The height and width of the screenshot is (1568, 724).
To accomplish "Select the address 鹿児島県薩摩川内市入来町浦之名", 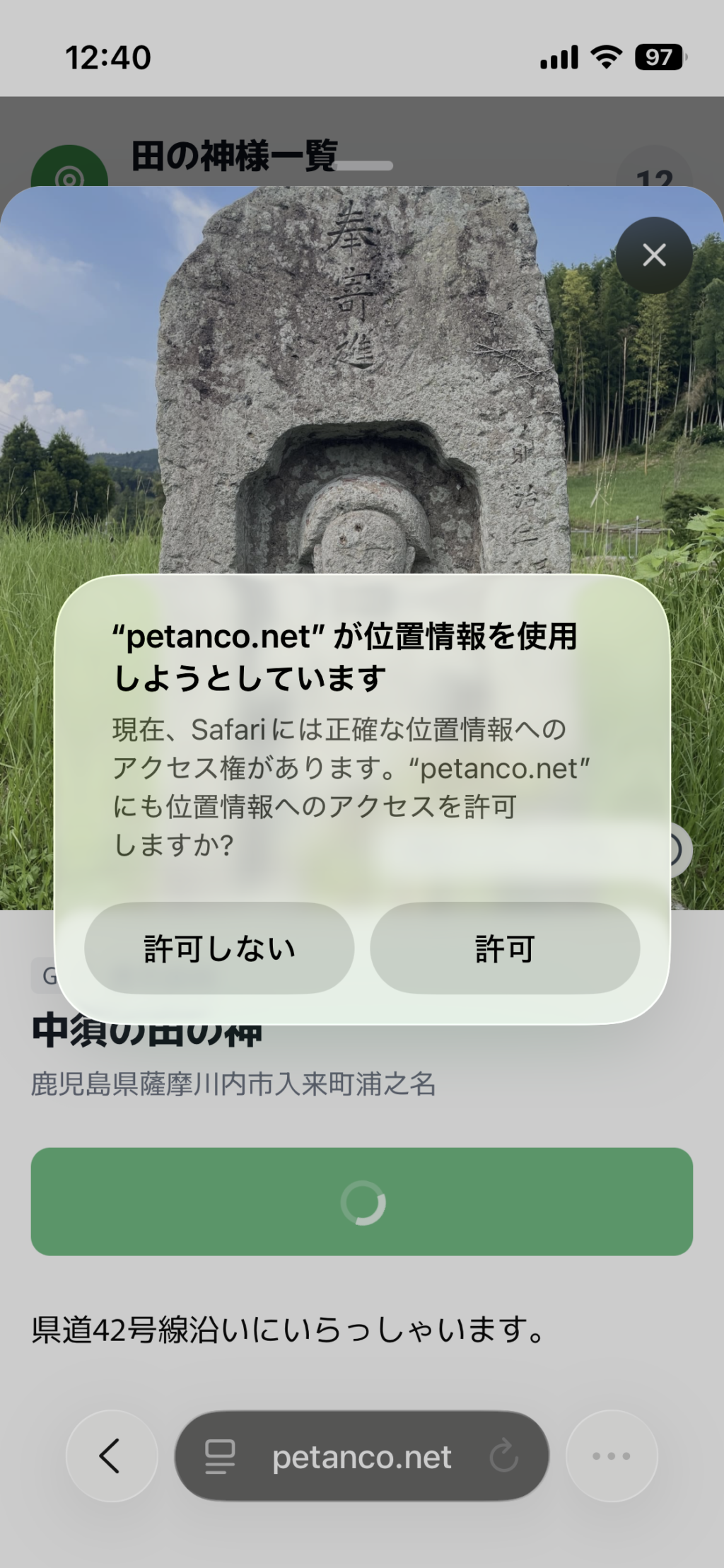I will tap(233, 1081).
